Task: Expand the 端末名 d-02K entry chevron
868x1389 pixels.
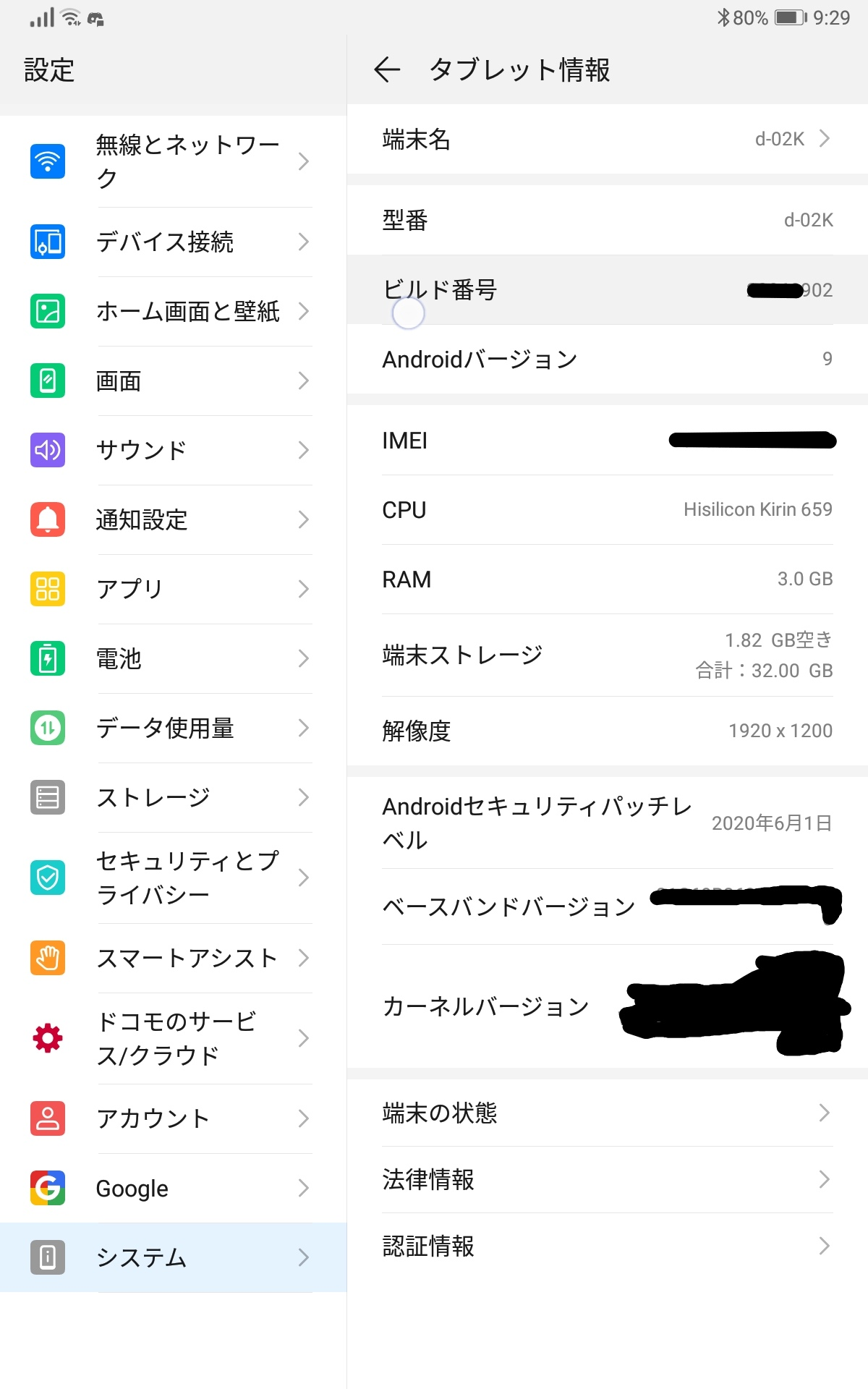Action: pyautogui.click(x=825, y=139)
